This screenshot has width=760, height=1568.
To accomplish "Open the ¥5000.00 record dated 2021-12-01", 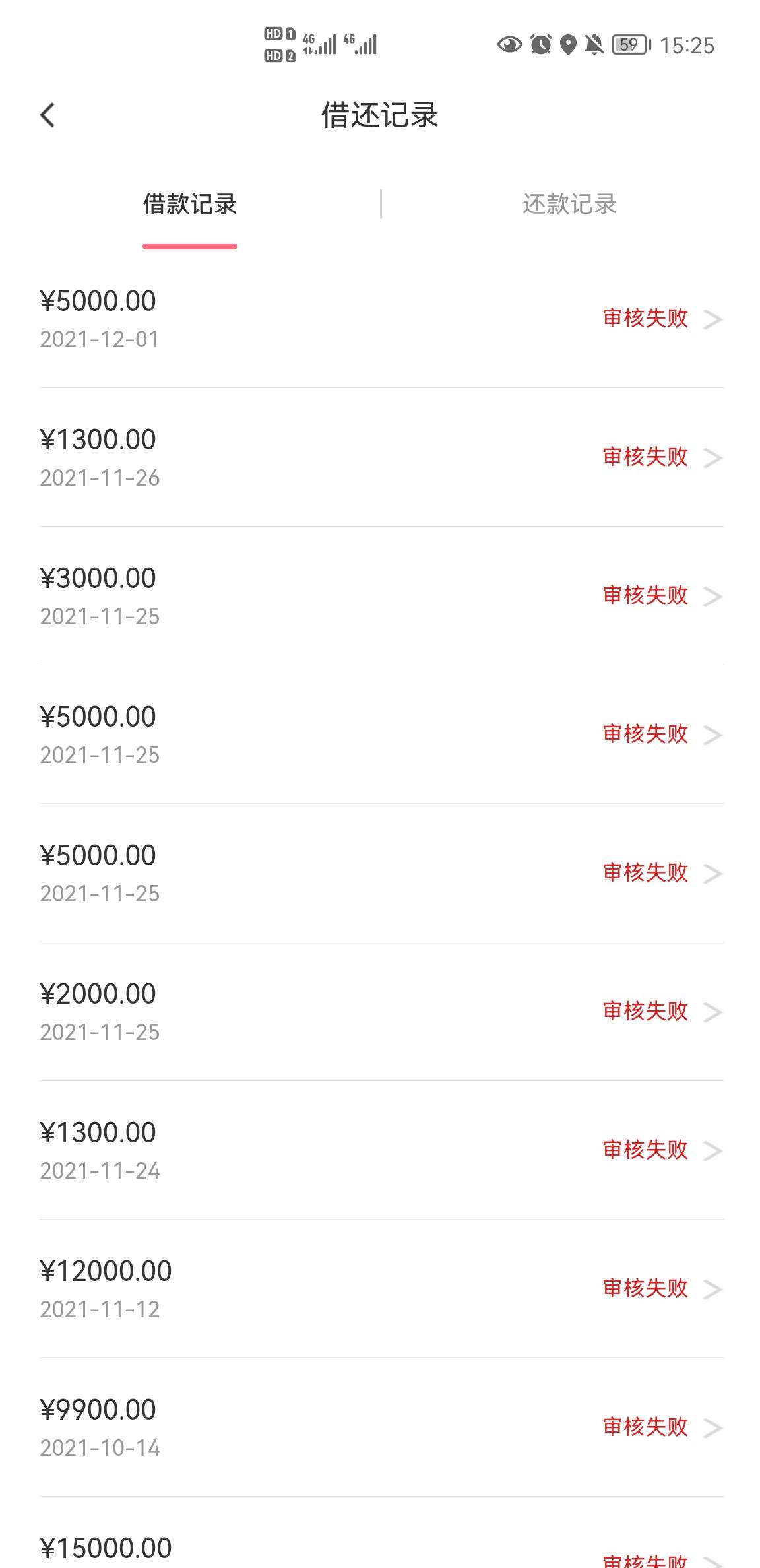I will [381, 319].
